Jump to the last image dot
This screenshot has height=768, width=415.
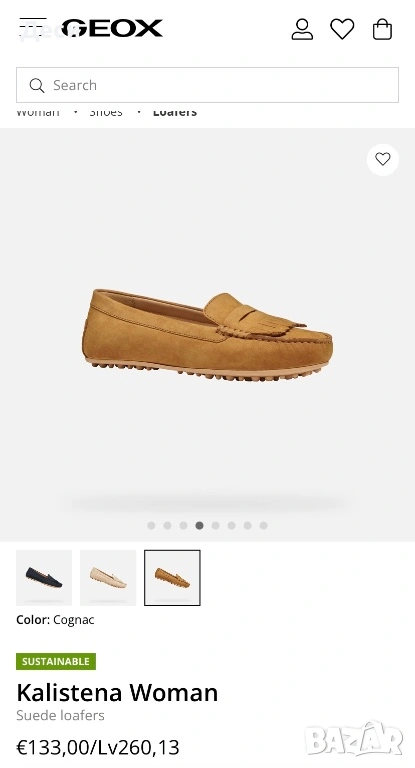click(264, 526)
